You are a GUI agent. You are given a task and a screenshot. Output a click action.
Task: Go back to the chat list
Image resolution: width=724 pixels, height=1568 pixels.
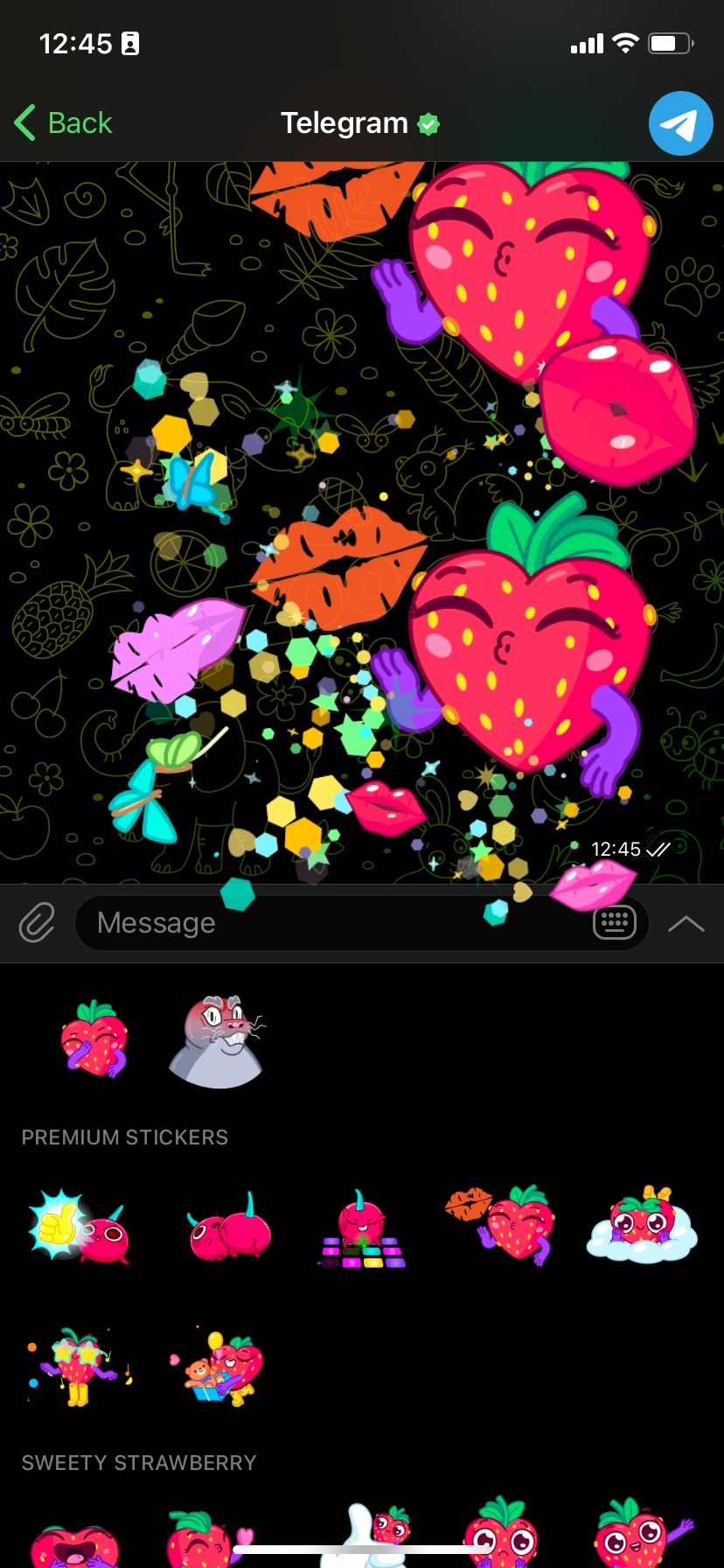pyautogui.click(x=64, y=123)
